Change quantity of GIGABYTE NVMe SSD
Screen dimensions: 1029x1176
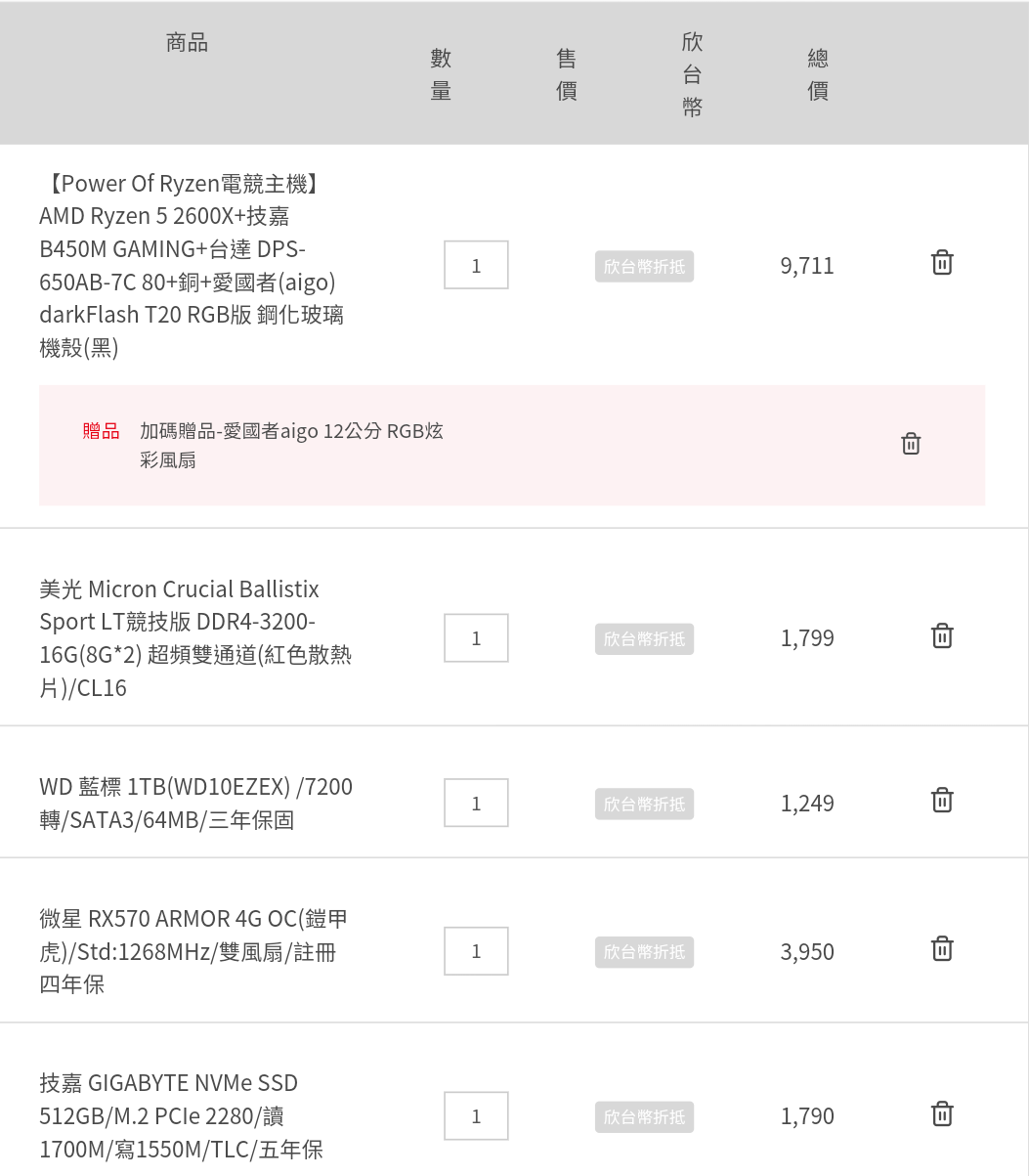476,1116
